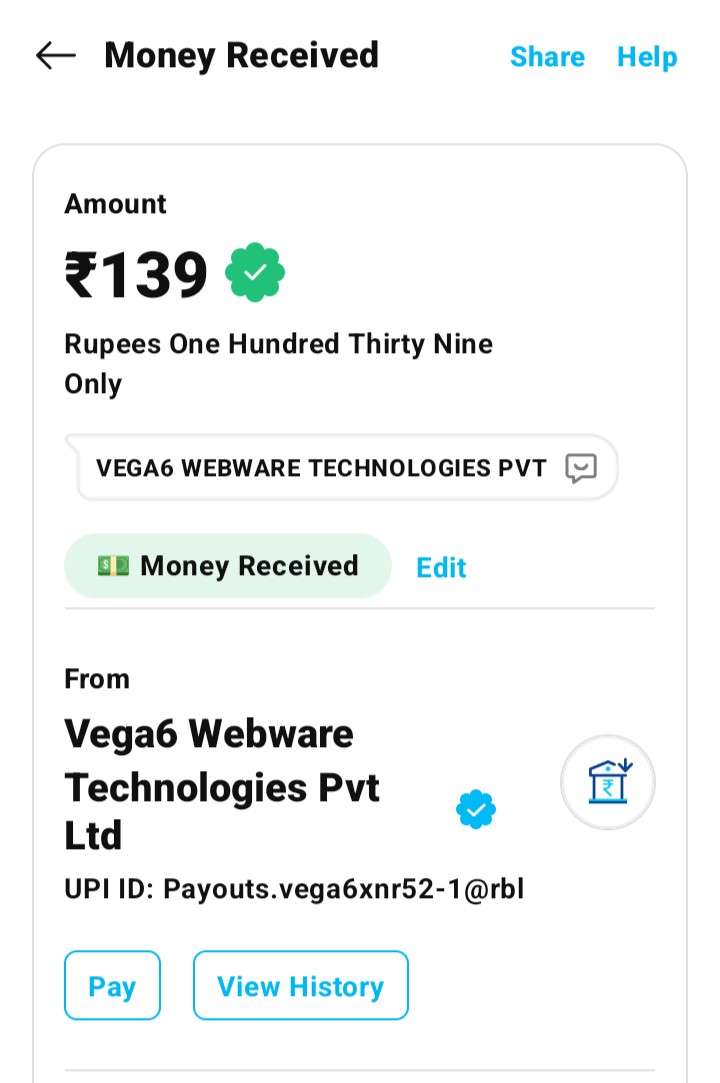Share this payment receipt
This screenshot has height=1083, width=720.
[547, 57]
